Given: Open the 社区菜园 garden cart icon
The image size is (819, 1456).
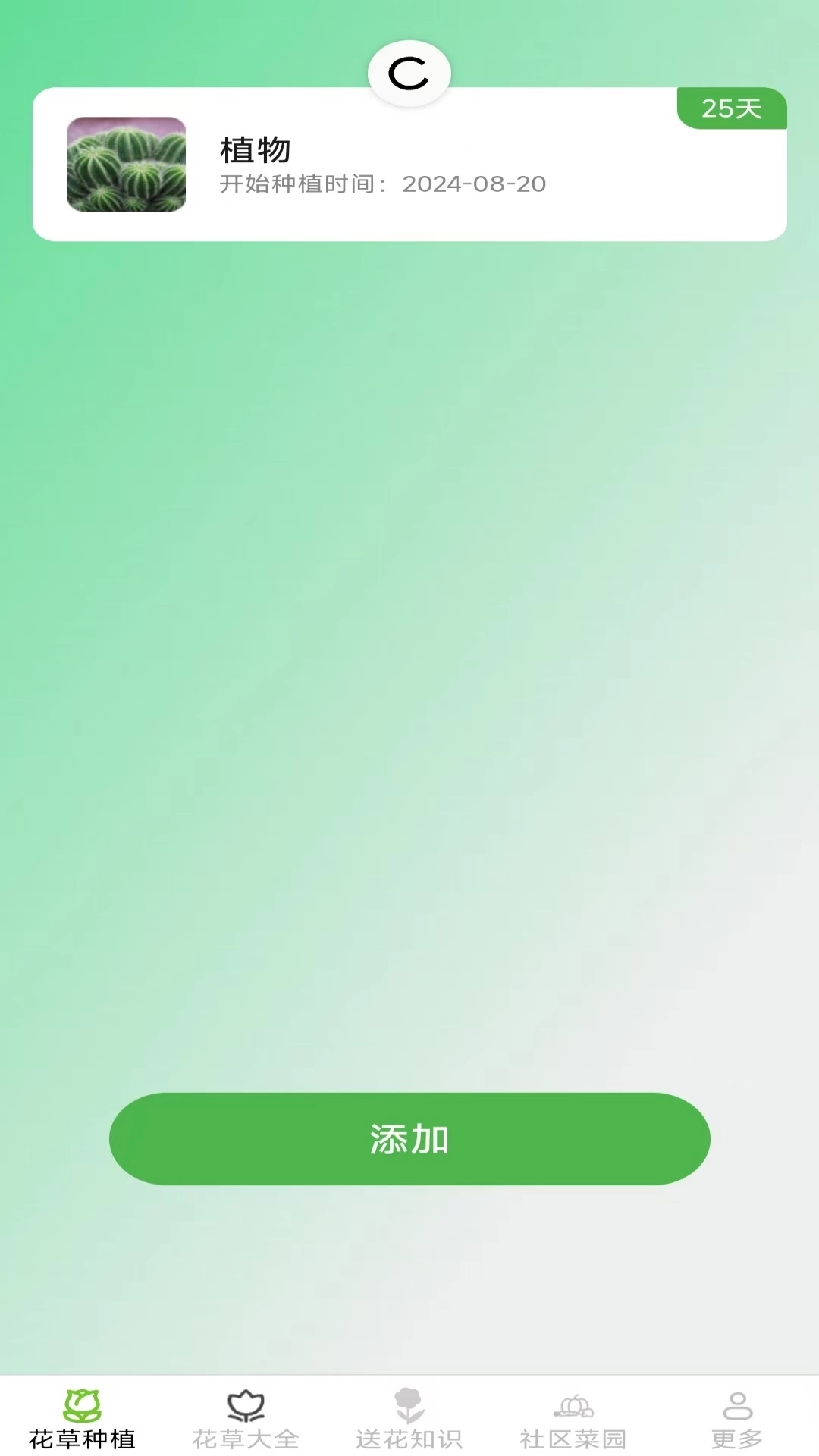Looking at the screenshot, I should coord(573,1407).
